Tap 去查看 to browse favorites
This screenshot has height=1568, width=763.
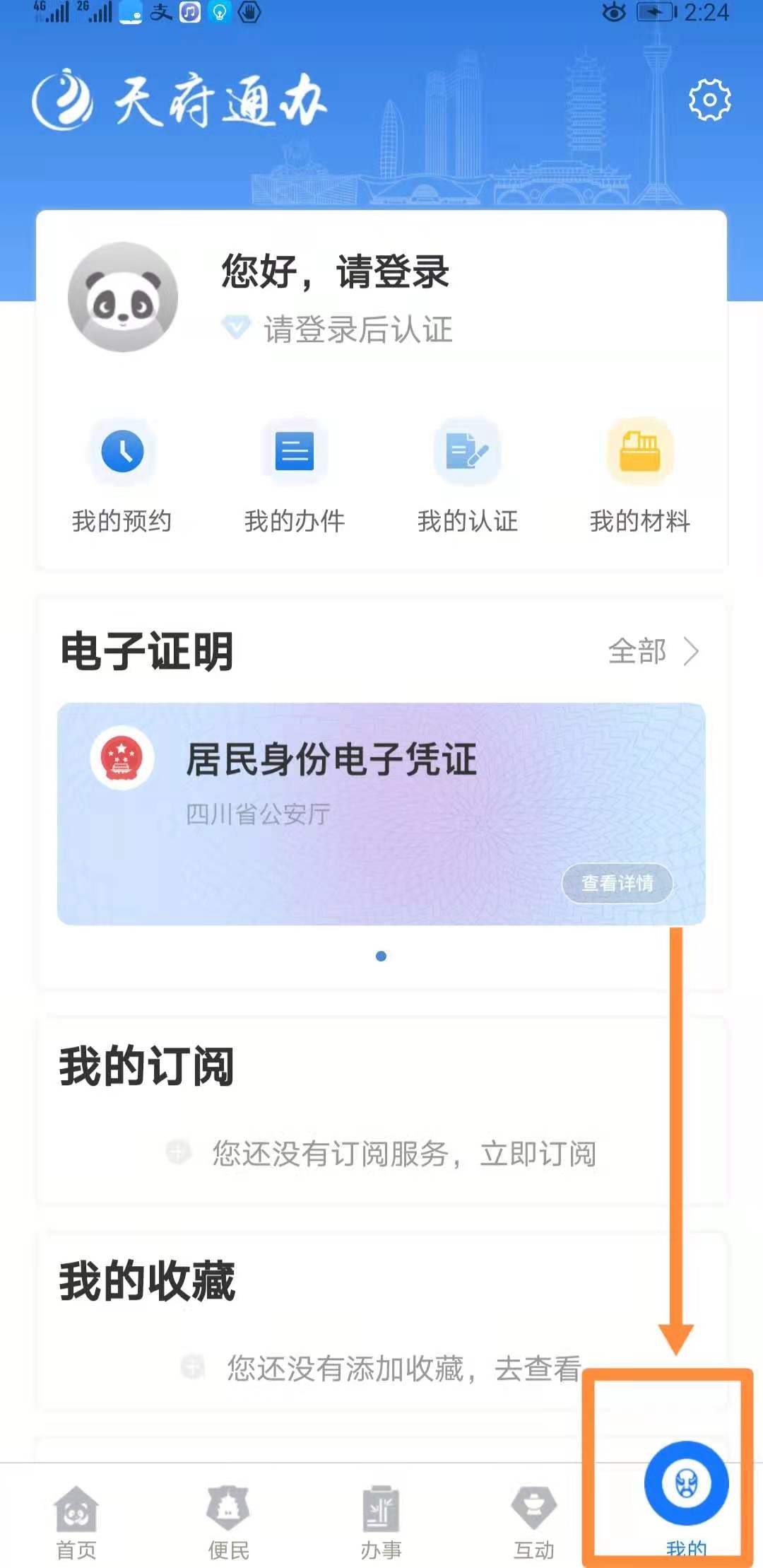coord(537,1369)
